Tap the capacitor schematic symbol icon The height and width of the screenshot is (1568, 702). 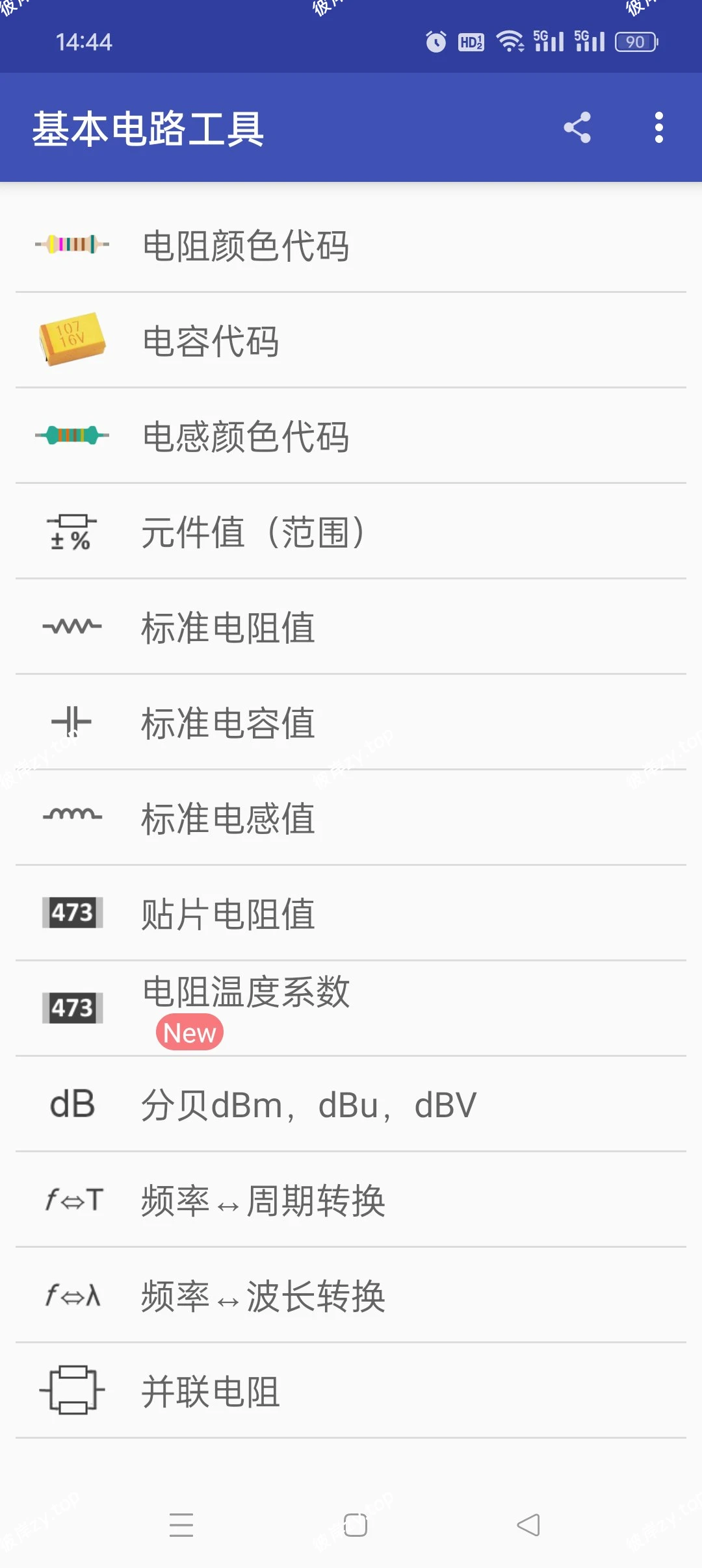coord(71,722)
